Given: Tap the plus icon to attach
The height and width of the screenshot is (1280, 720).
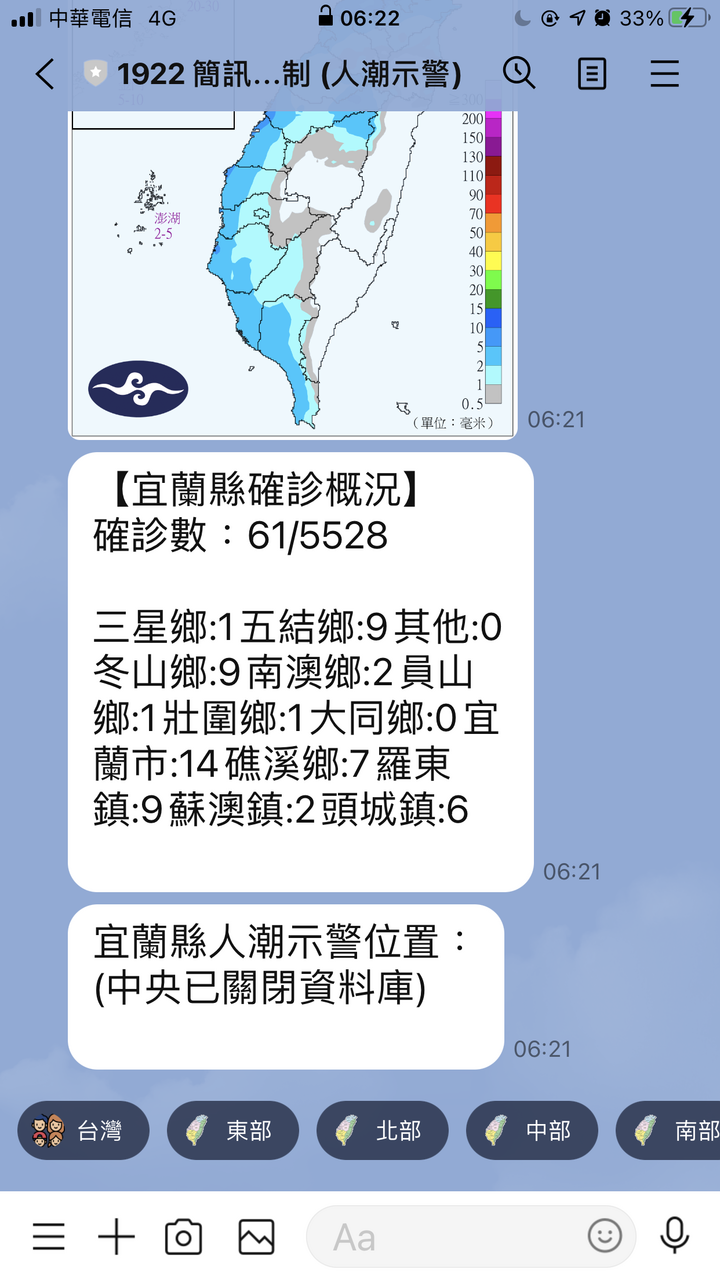Looking at the screenshot, I should tap(116, 1237).
